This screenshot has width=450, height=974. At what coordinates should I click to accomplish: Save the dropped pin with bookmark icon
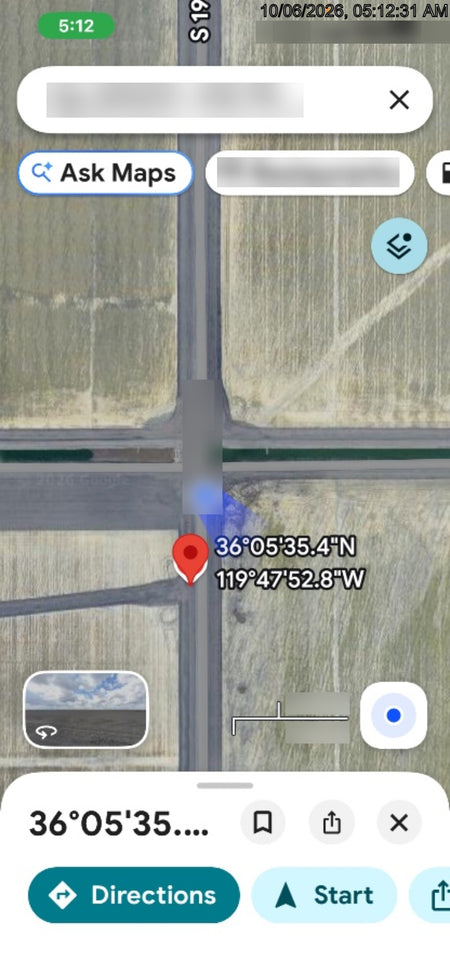pos(263,822)
